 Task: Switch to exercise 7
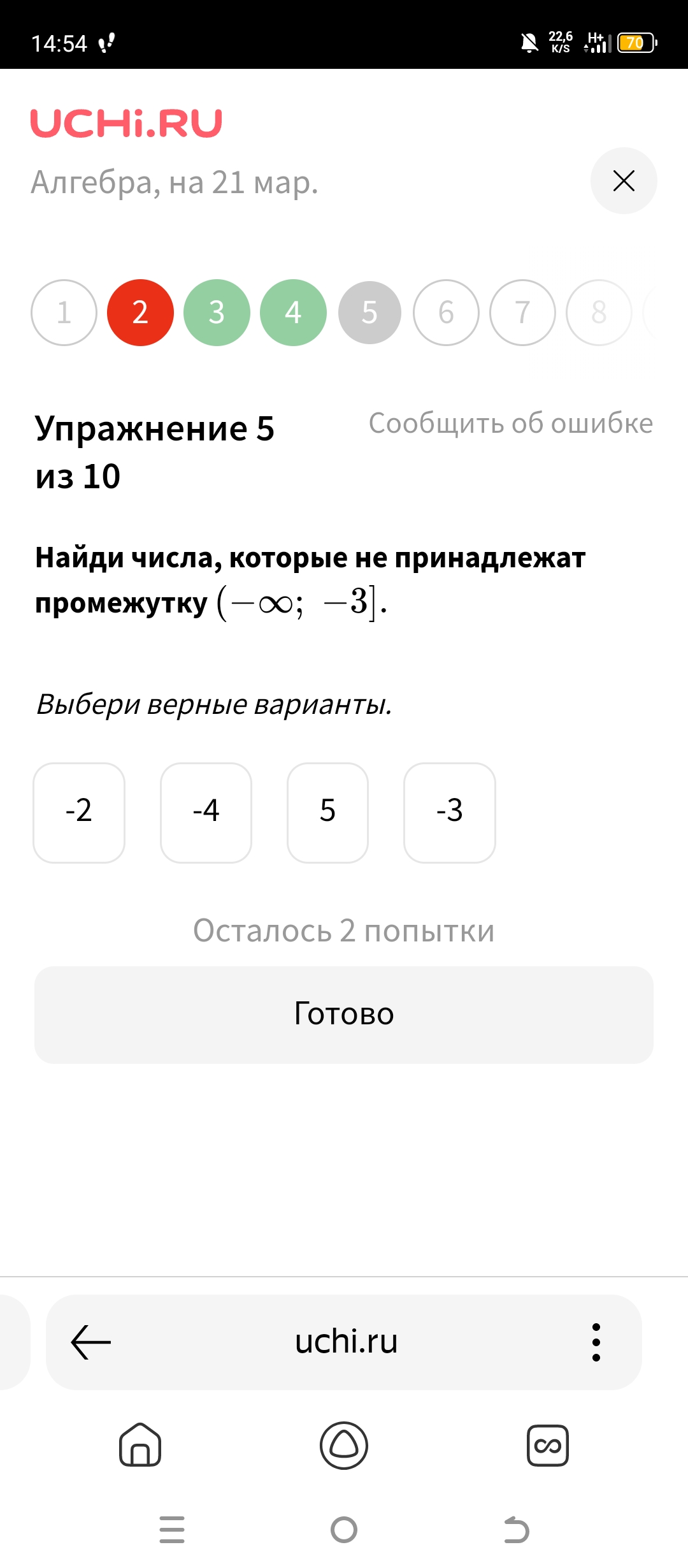point(522,312)
